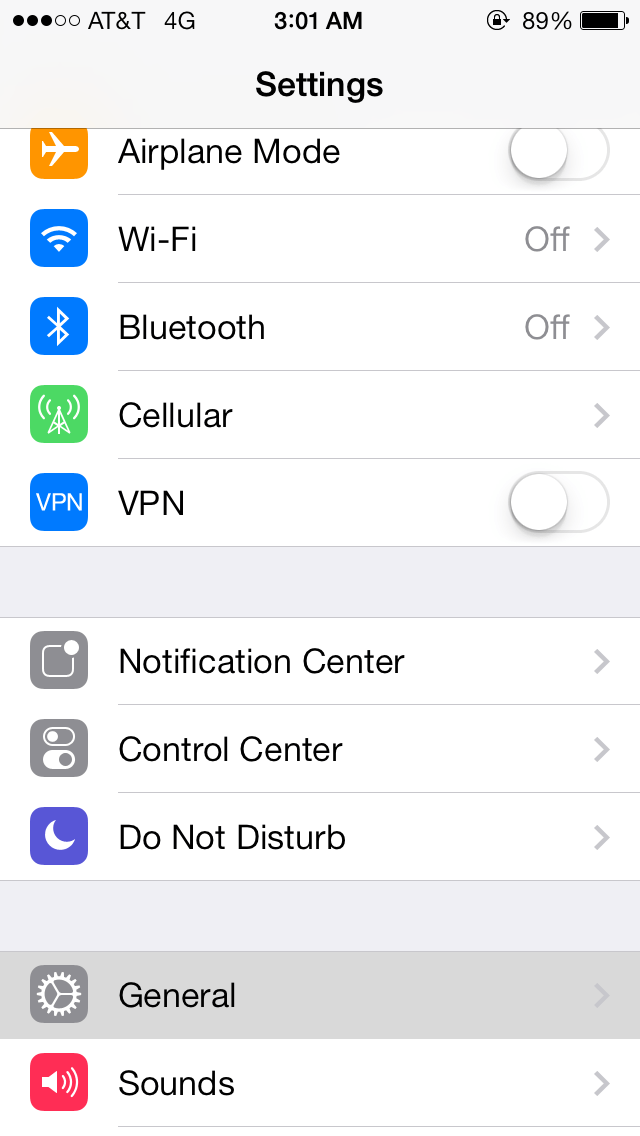Open the Bluetooth settings row
Image resolution: width=640 pixels, height=1136 pixels.
(x=320, y=328)
